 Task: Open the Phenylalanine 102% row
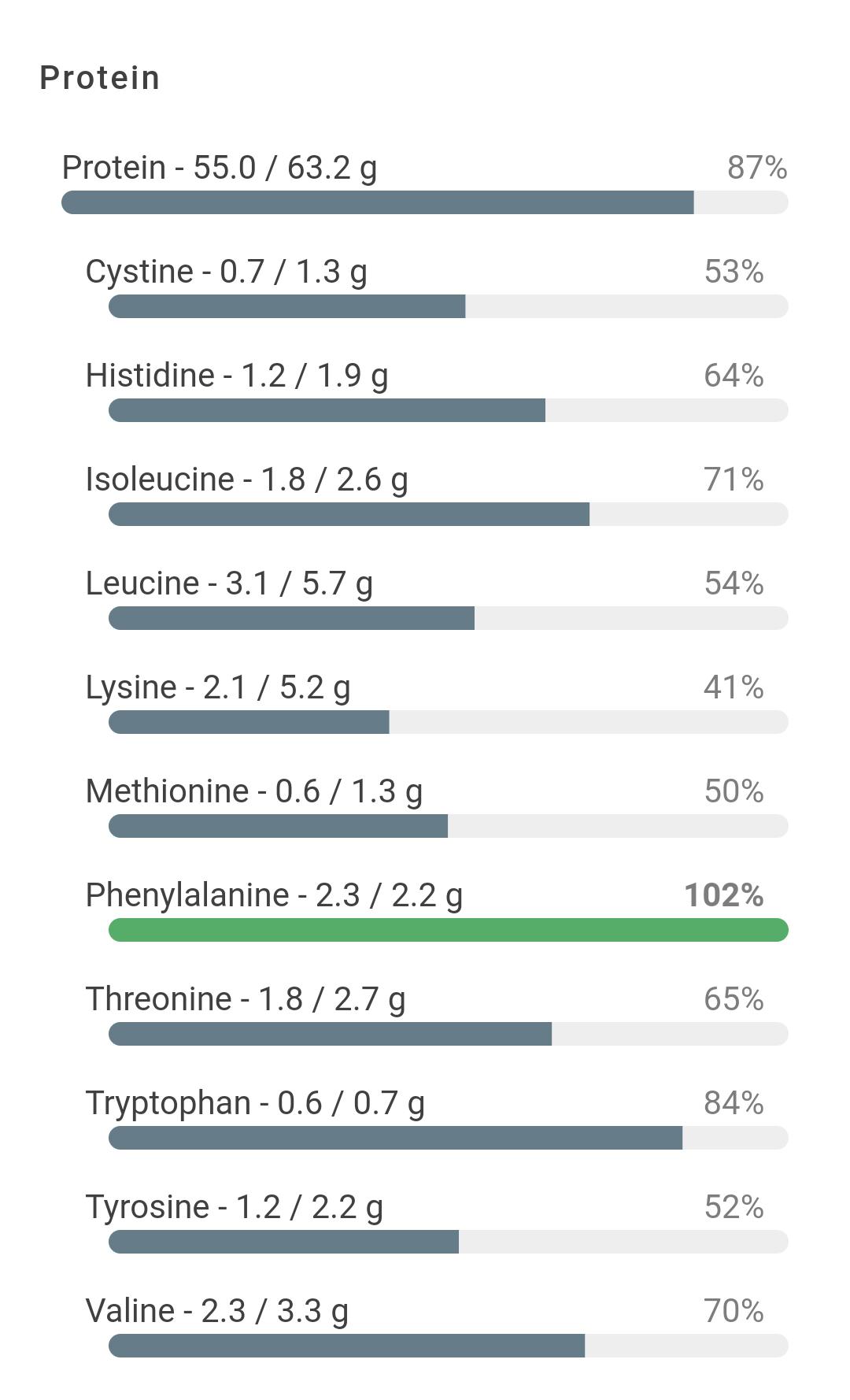tap(437, 910)
